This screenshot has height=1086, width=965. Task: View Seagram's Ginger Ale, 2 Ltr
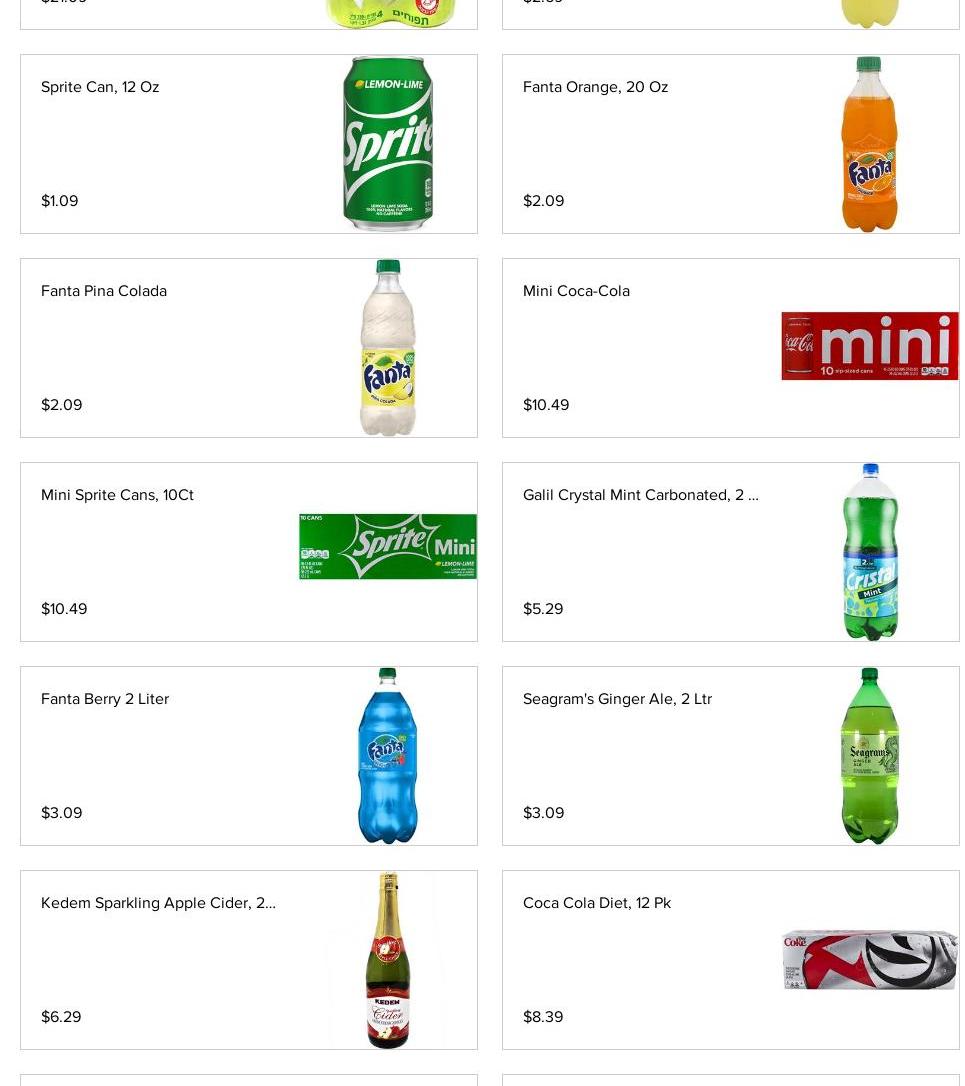pos(730,756)
